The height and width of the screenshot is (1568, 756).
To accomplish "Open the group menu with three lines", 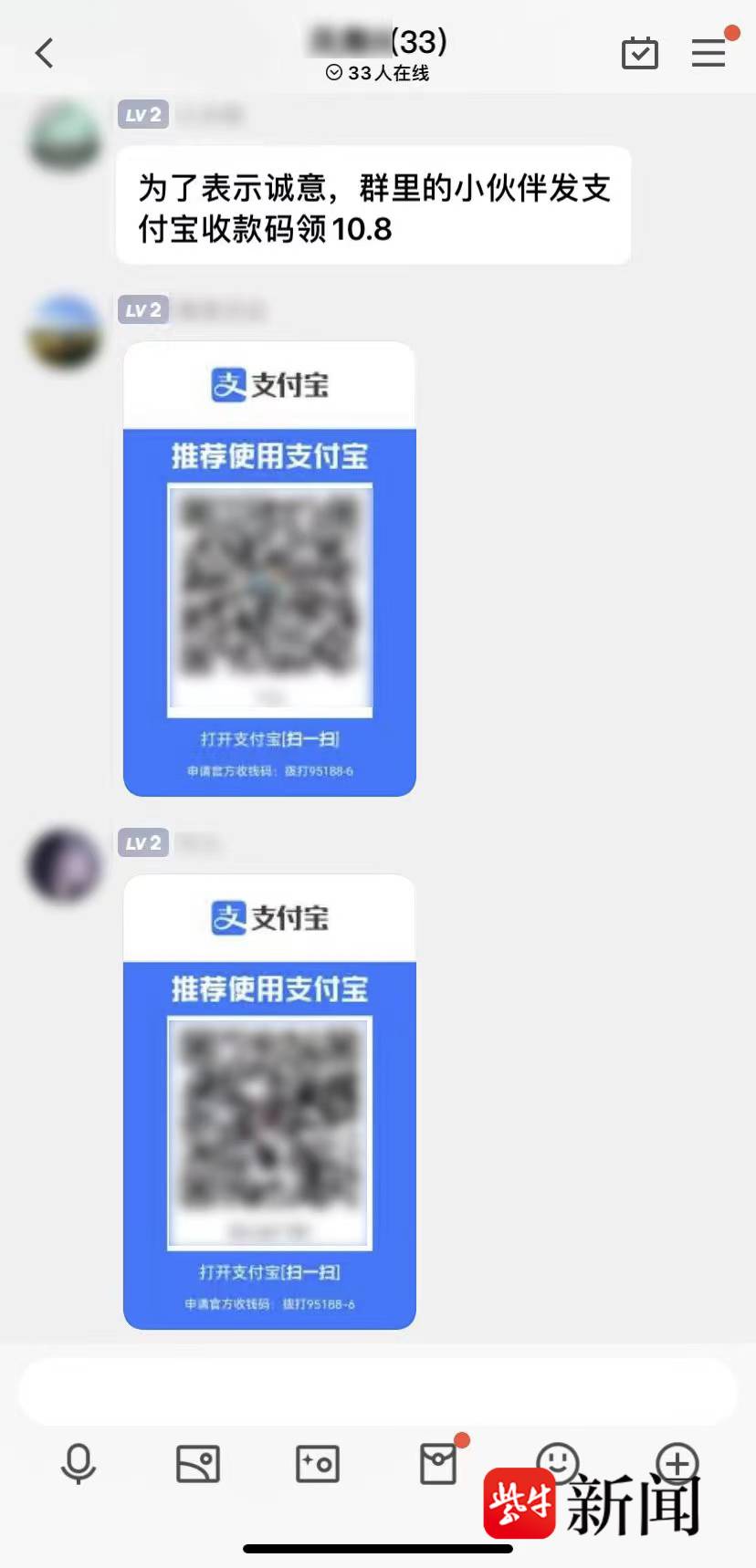I will 709,53.
